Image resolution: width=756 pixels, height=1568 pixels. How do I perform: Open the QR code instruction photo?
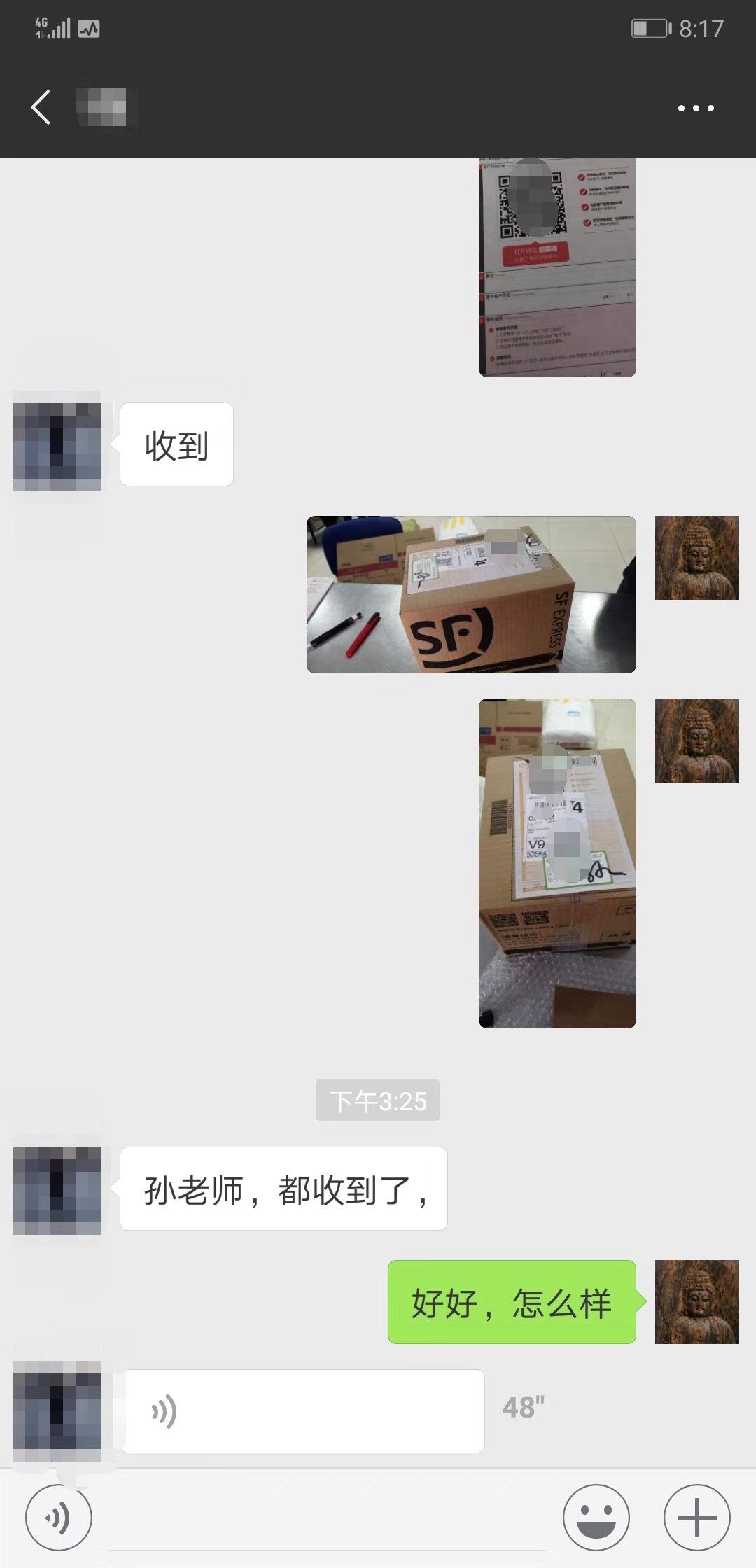(x=557, y=267)
